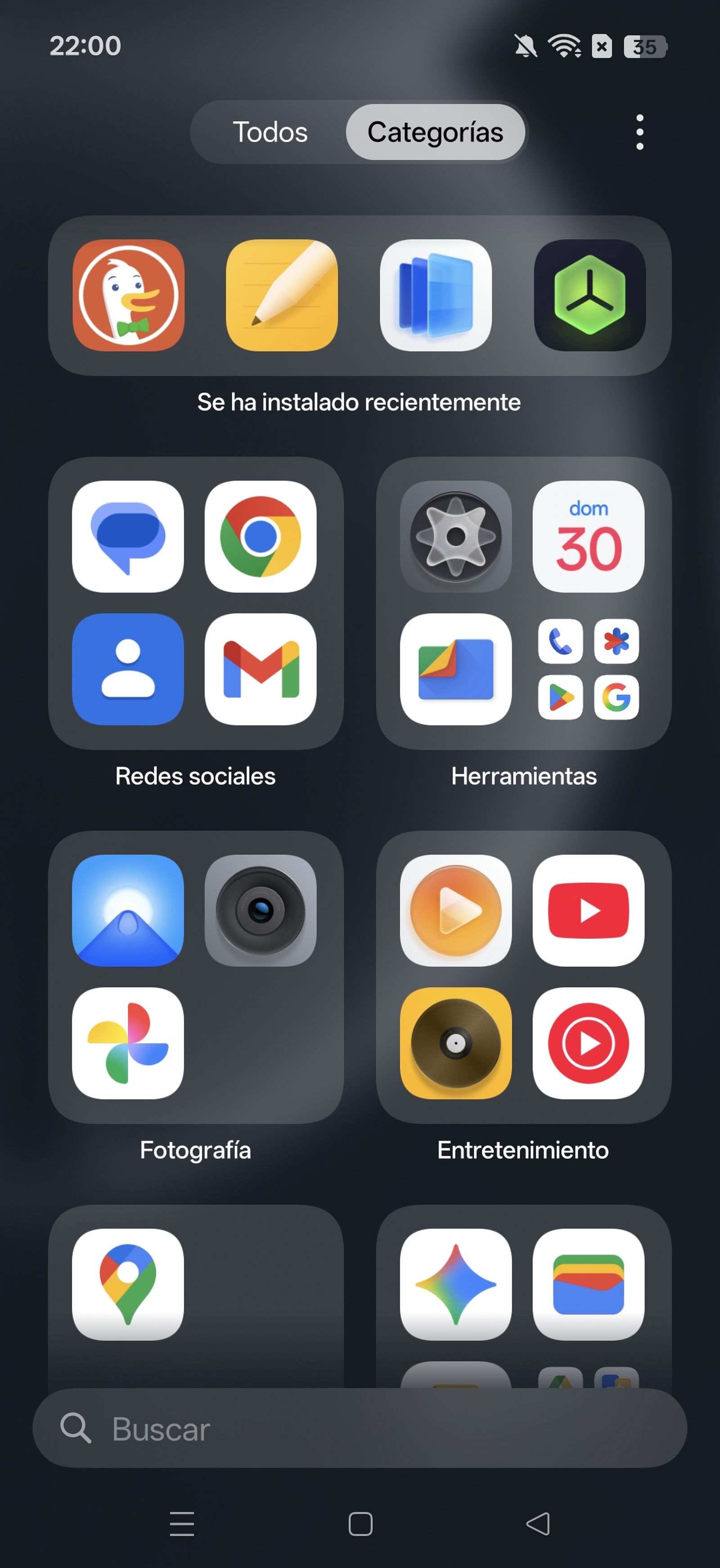Screen dimensions: 720x1568
Task: Open the yellow Notes app
Action: pyautogui.click(x=282, y=295)
